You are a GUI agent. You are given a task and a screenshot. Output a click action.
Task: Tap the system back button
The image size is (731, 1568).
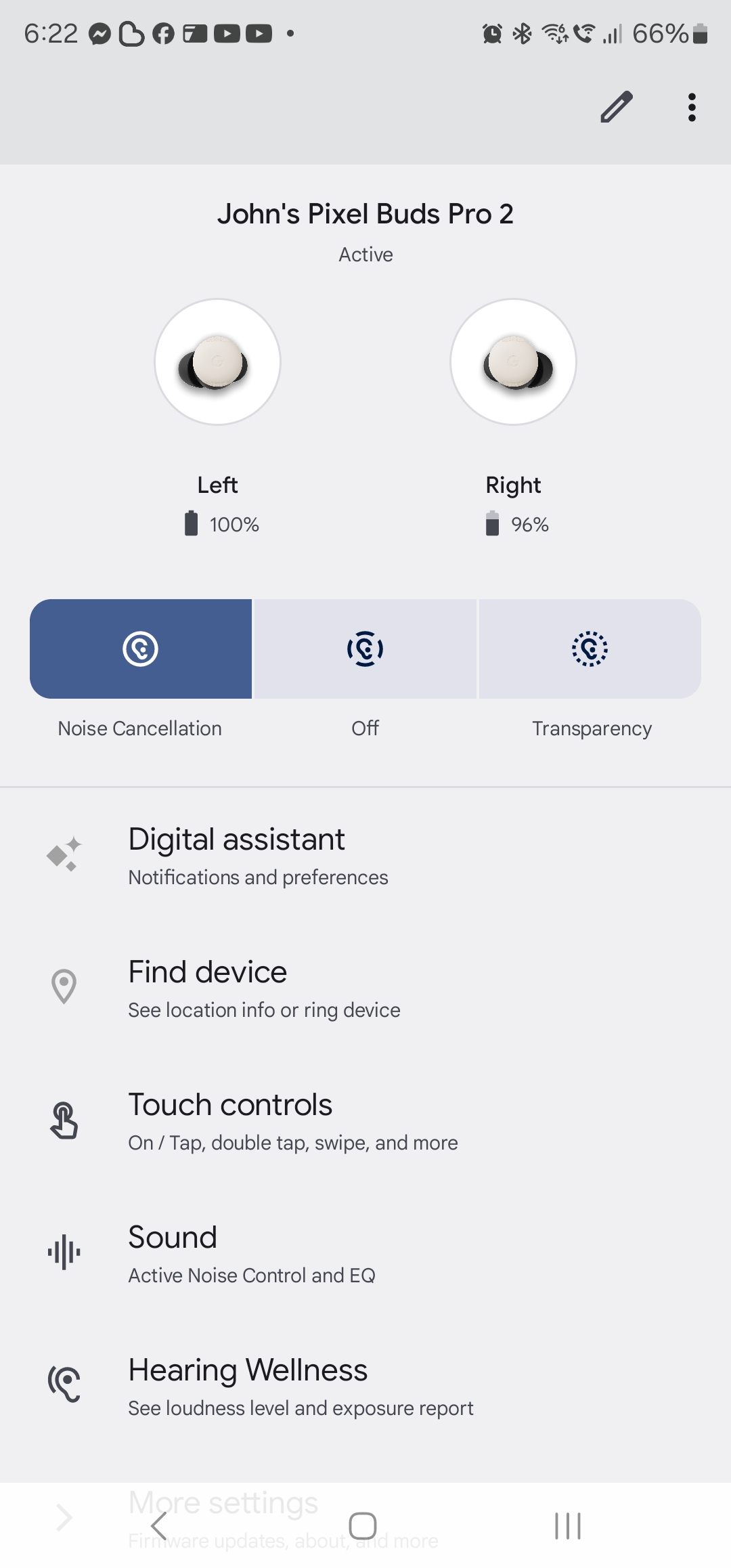(159, 1526)
